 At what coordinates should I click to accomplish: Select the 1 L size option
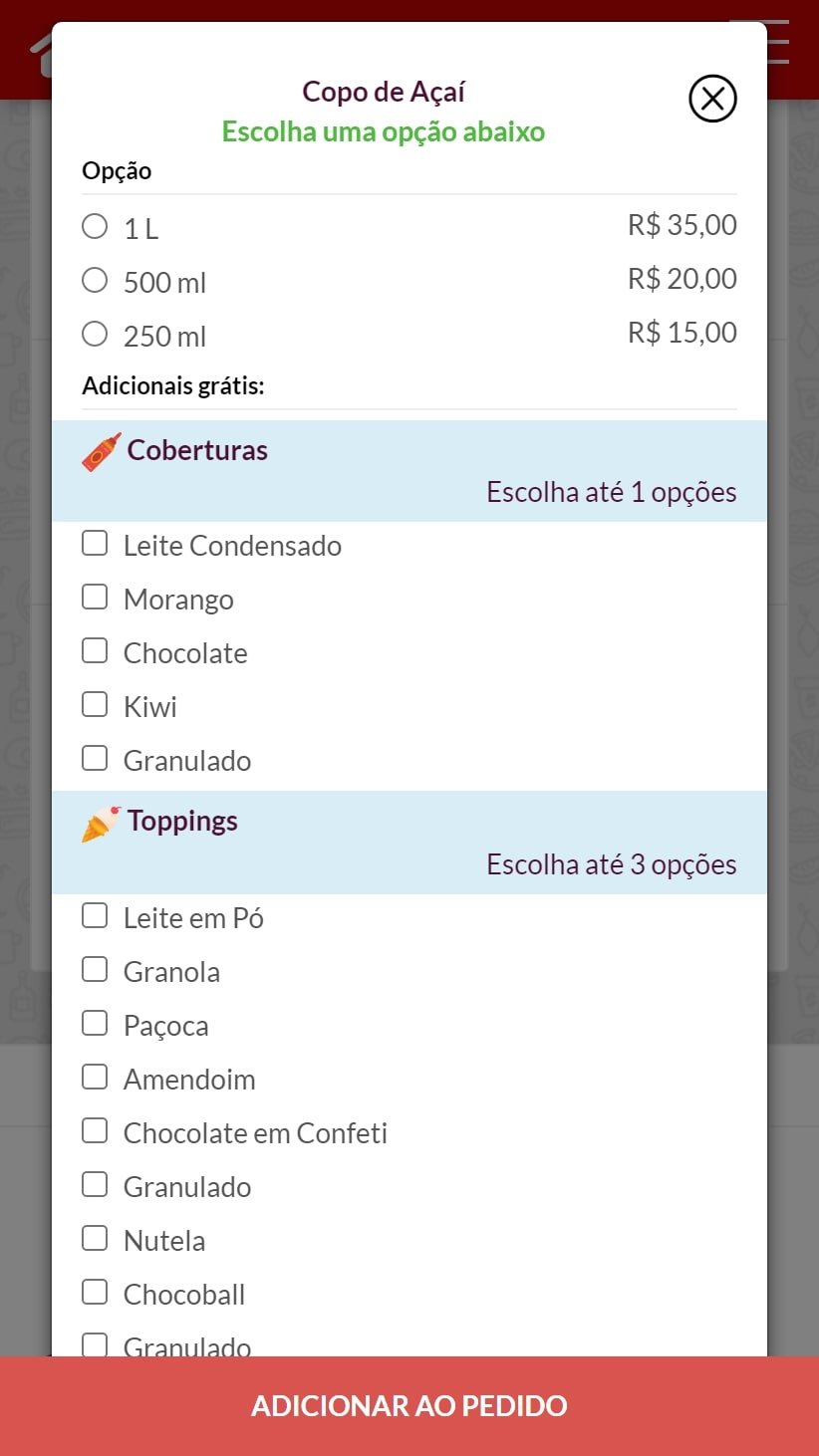95,226
